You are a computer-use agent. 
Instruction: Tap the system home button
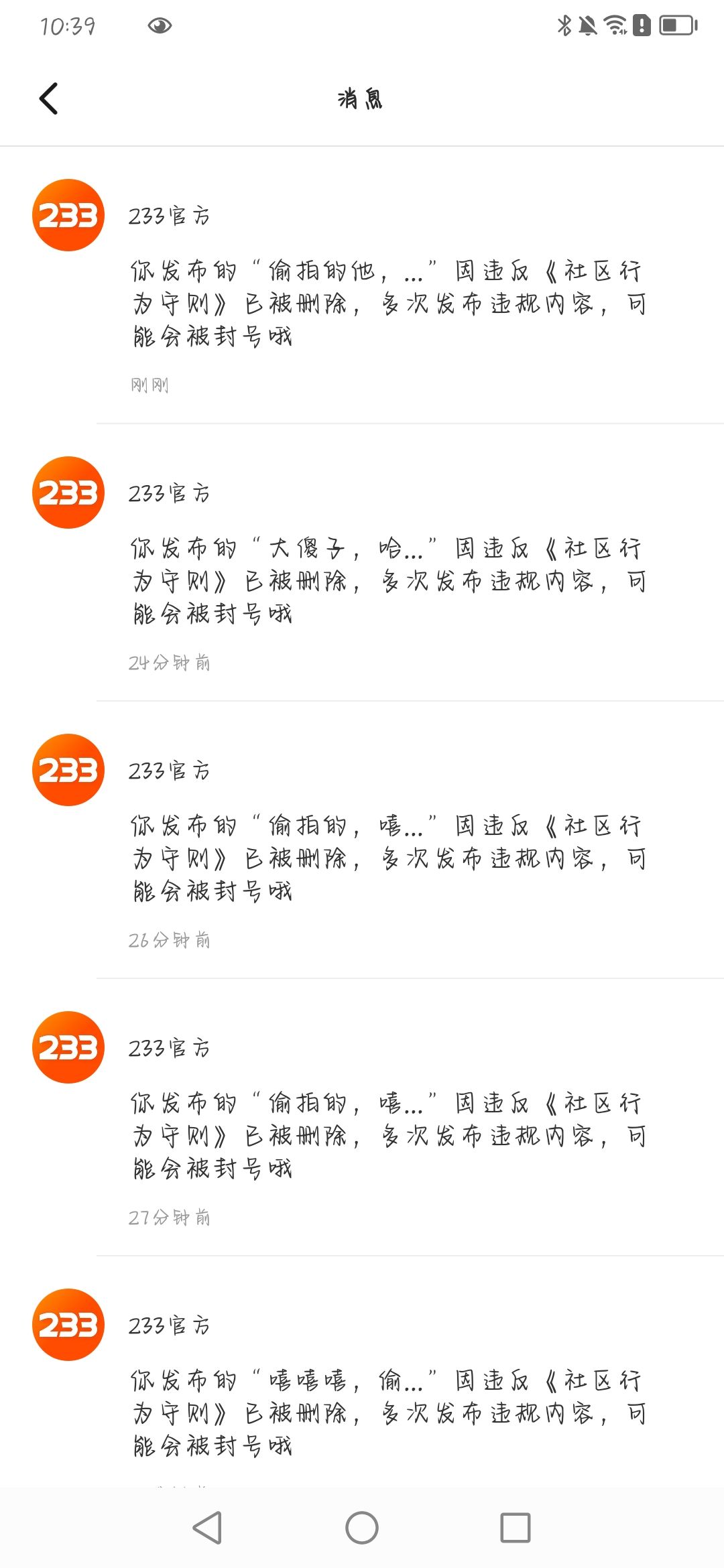click(x=362, y=1528)
